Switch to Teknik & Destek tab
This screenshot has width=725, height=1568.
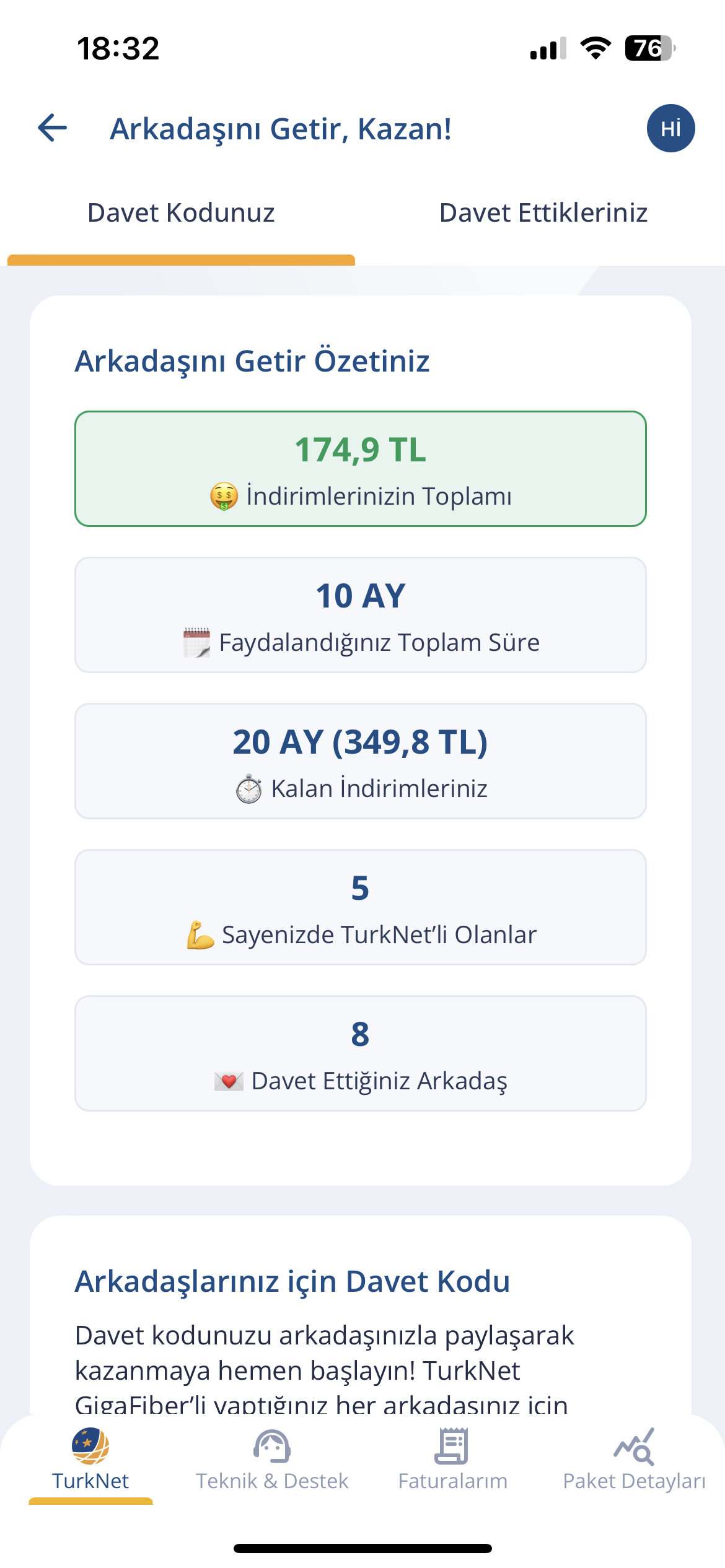272,1460
